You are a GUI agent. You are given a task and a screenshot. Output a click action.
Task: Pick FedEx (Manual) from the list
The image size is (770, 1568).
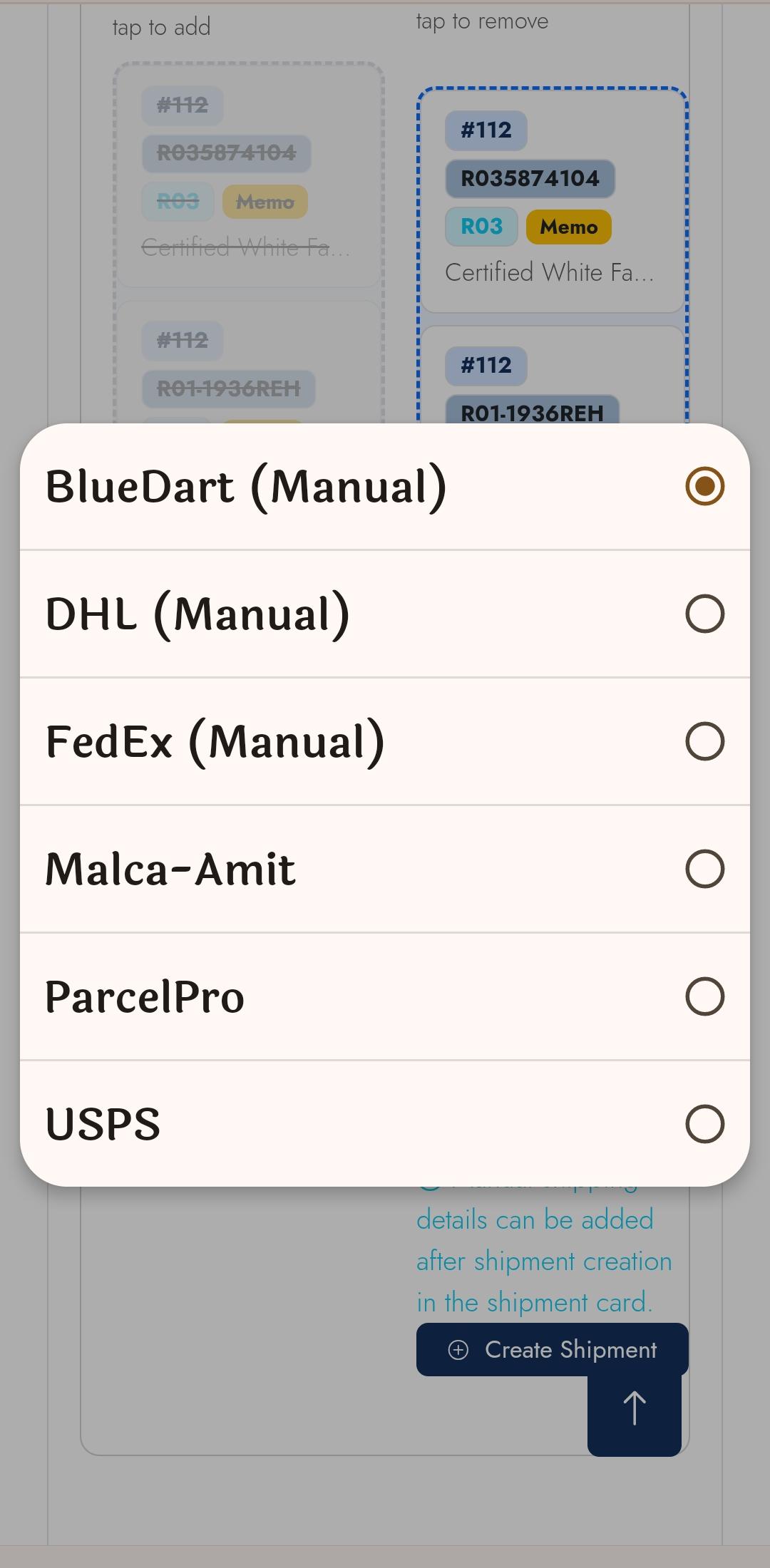[385, 741]
